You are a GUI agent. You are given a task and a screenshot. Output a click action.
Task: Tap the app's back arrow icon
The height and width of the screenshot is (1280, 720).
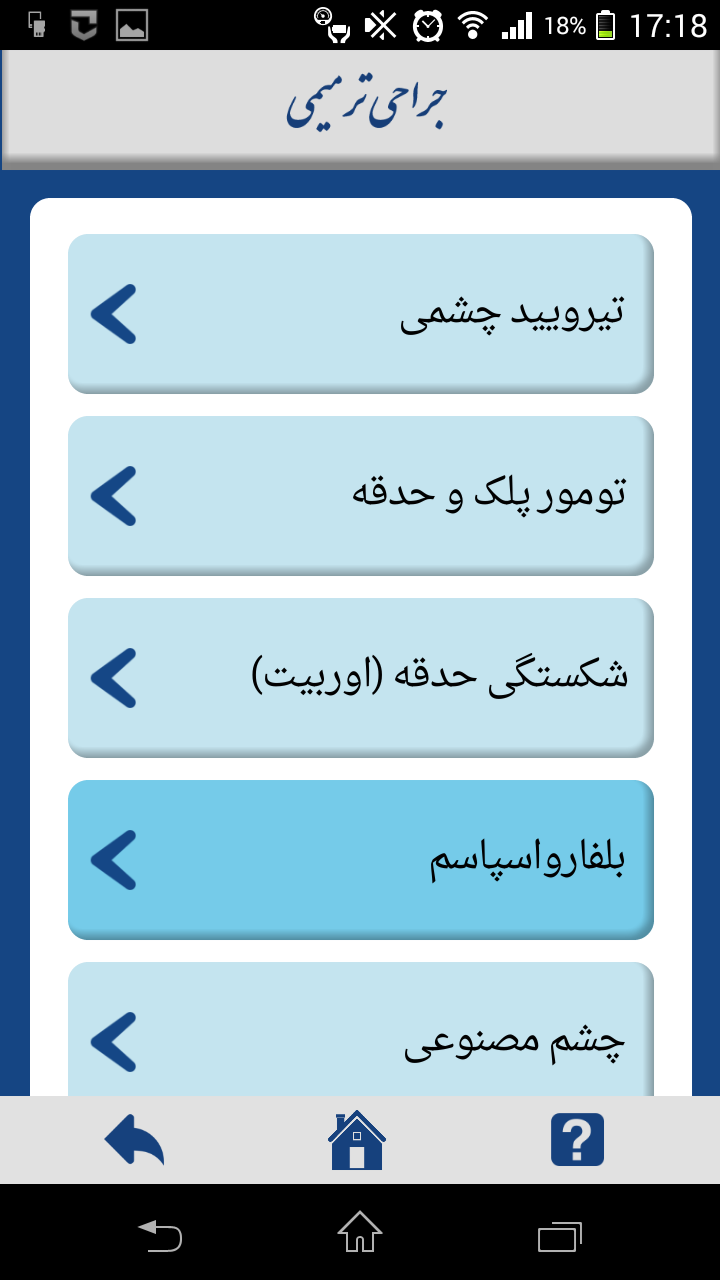tap(134, 1140)
